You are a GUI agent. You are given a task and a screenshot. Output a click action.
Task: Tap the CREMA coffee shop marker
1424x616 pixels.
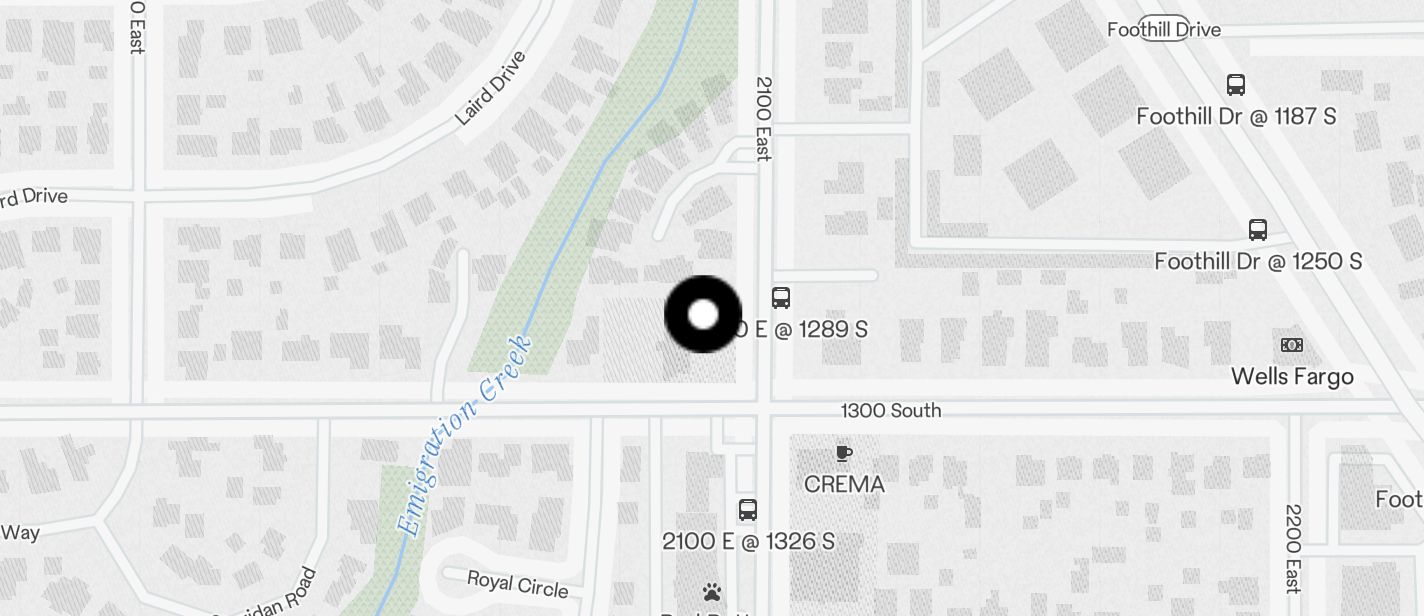tap(844, 454)
